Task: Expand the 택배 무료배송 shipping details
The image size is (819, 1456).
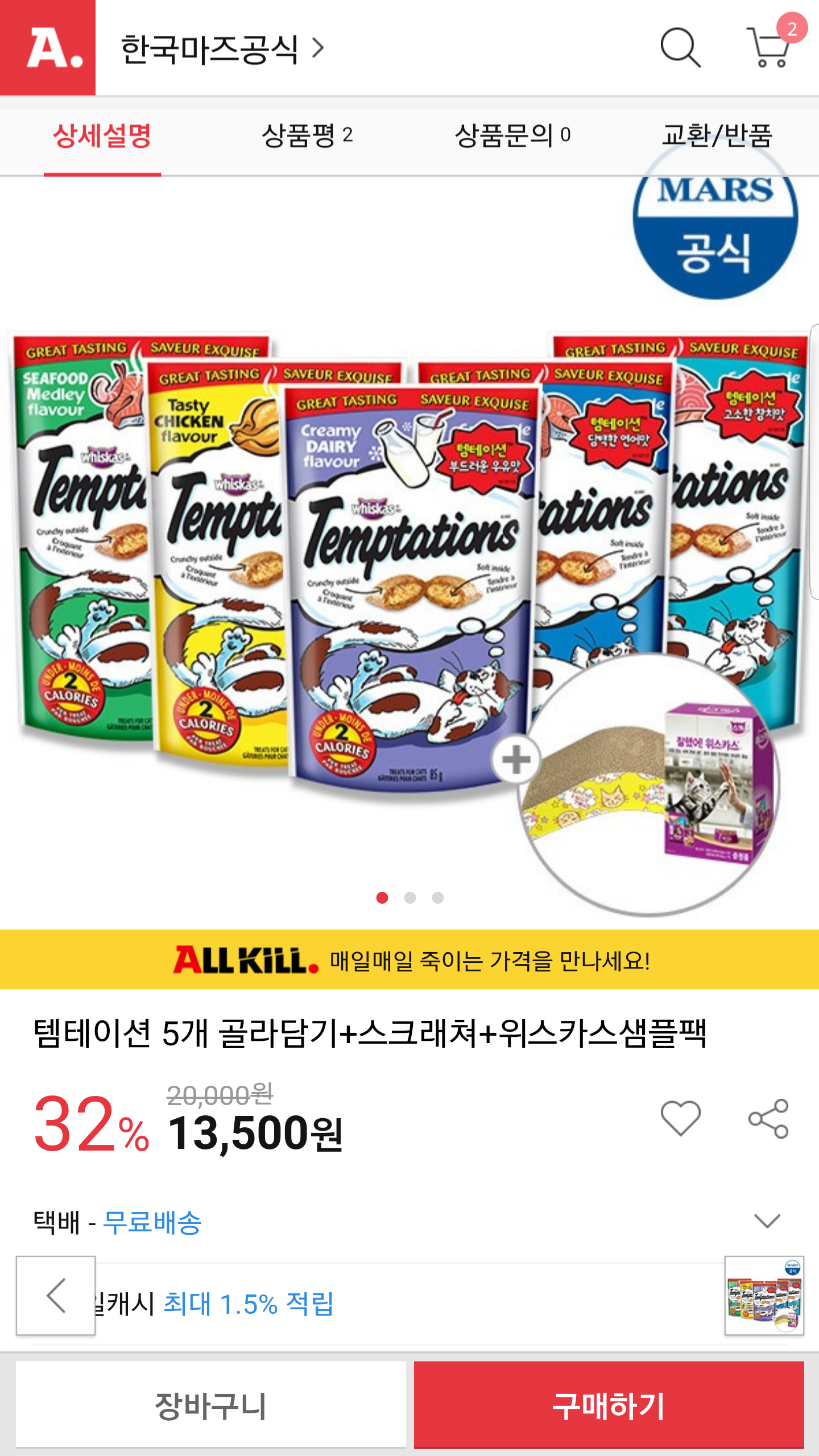Action: 767,1222
